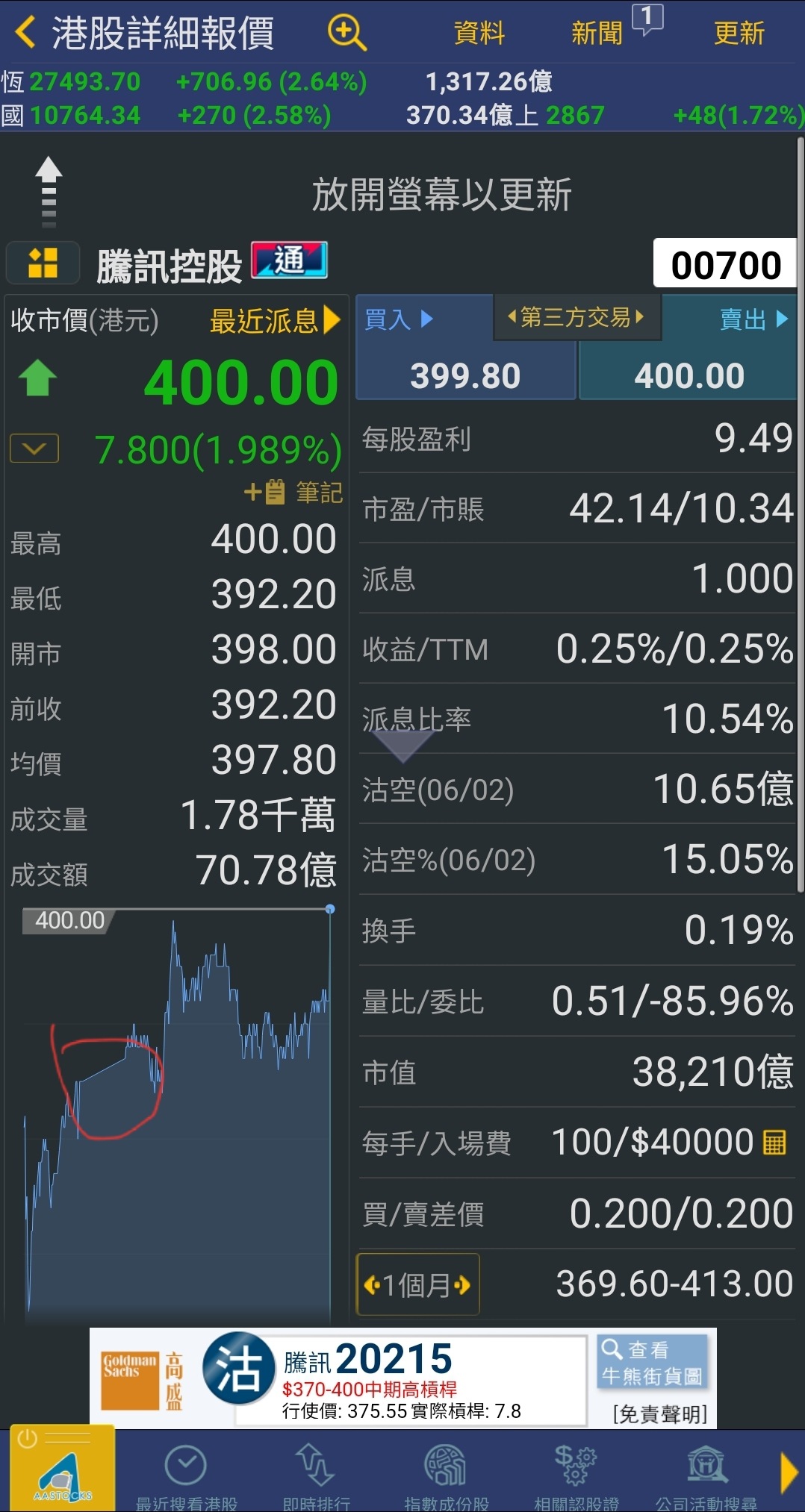Tap the 第三方交易 third-party trade banner

(576, 316)
